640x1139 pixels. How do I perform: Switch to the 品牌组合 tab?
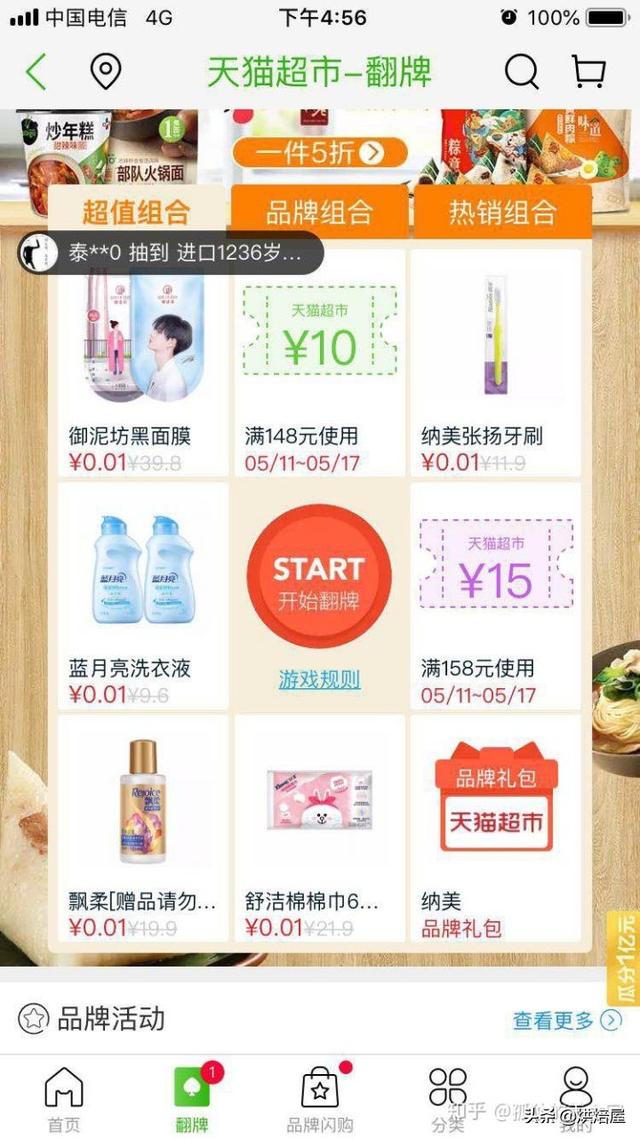[x=319, y=213]
